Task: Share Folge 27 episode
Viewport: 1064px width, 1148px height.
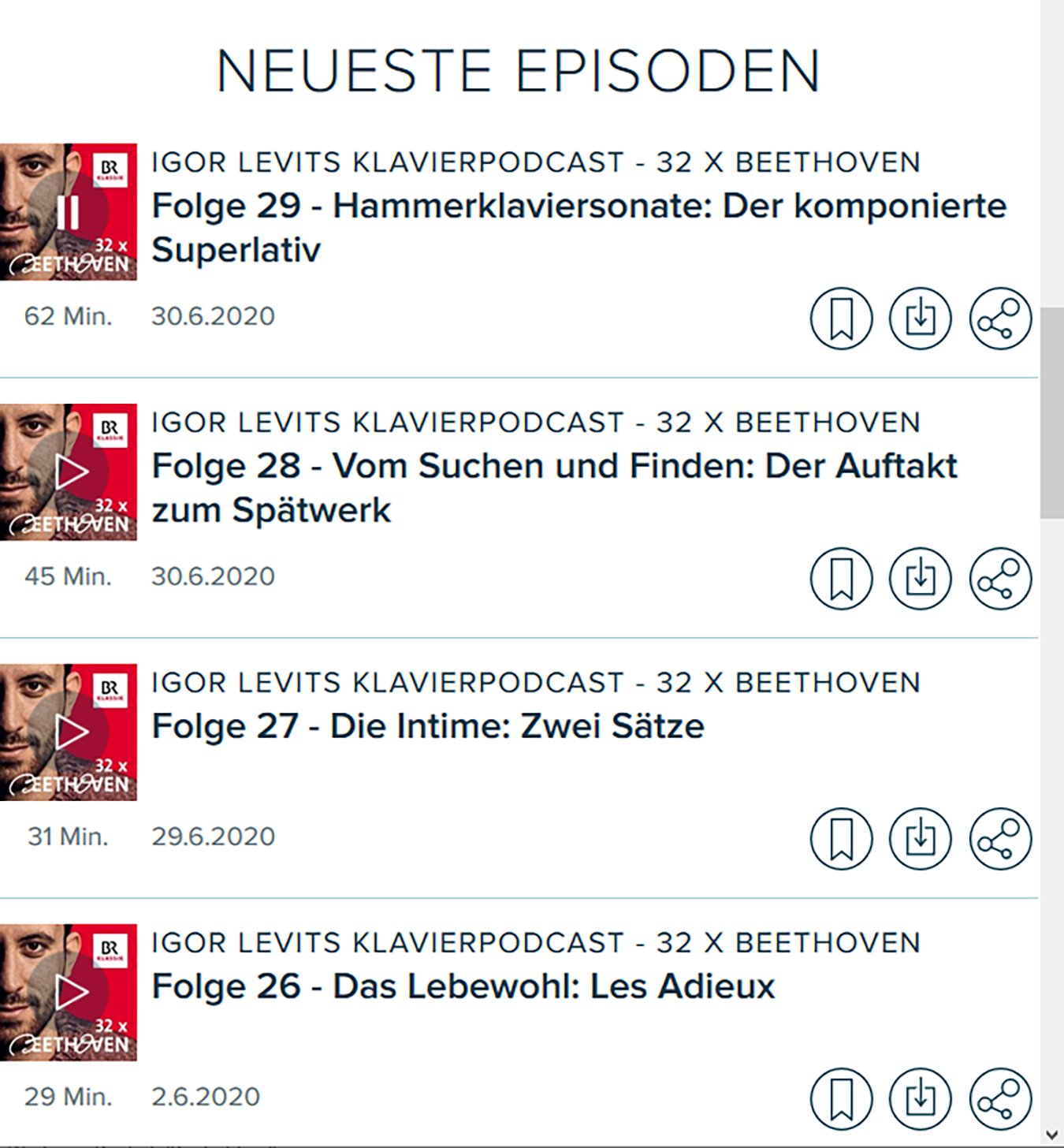Action: click(999, 839)
